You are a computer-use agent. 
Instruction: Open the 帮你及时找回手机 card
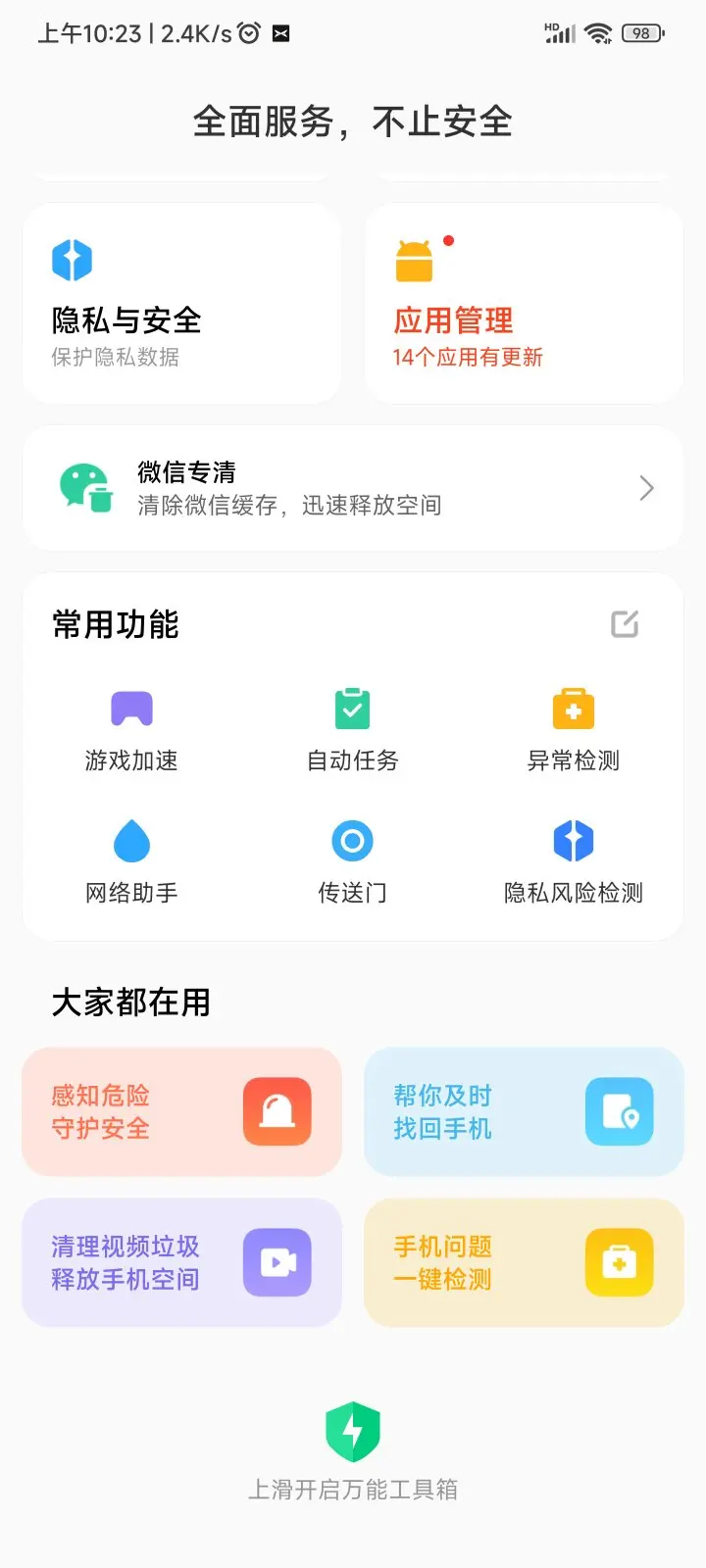click(x=525, y=1111)
